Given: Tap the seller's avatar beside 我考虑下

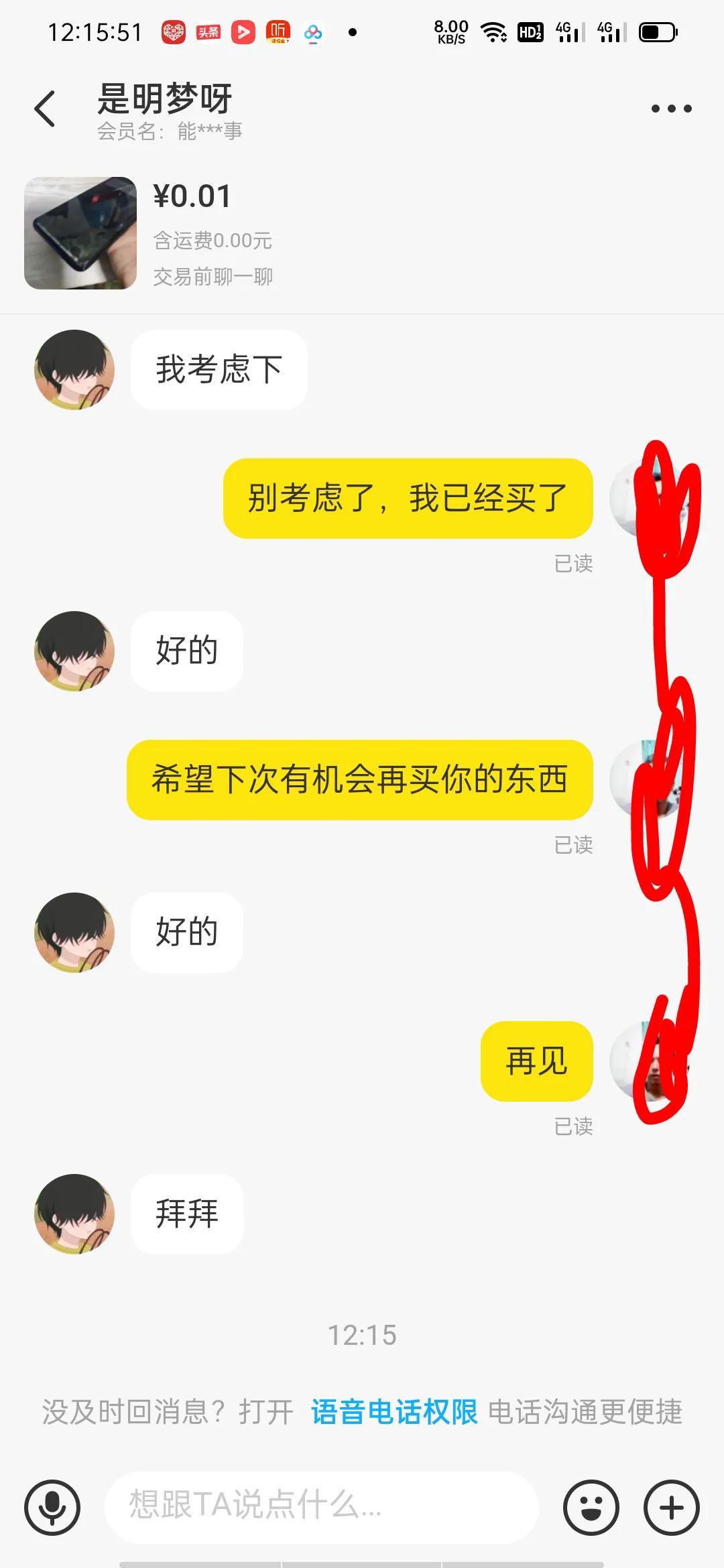Looking at the screenshot, I should pos(74,369).
